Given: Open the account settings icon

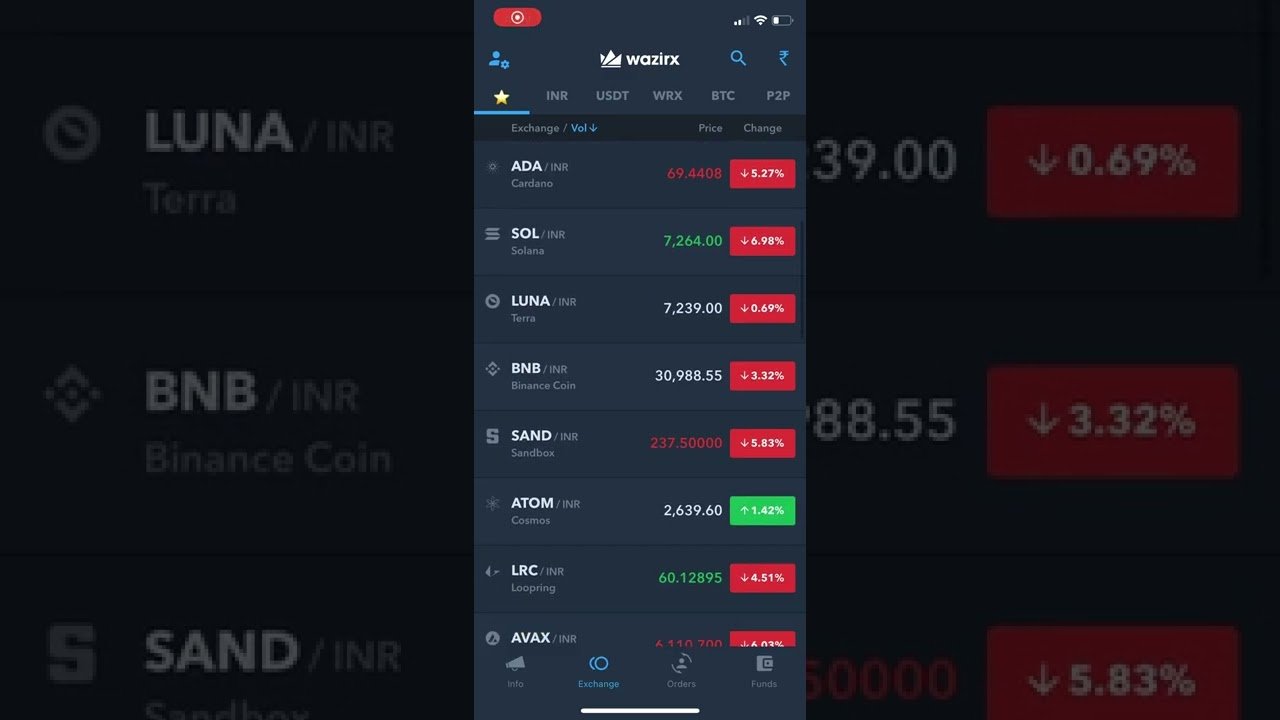Looking at the screenshot, I should pyautogui.click(x=498, y=59).
